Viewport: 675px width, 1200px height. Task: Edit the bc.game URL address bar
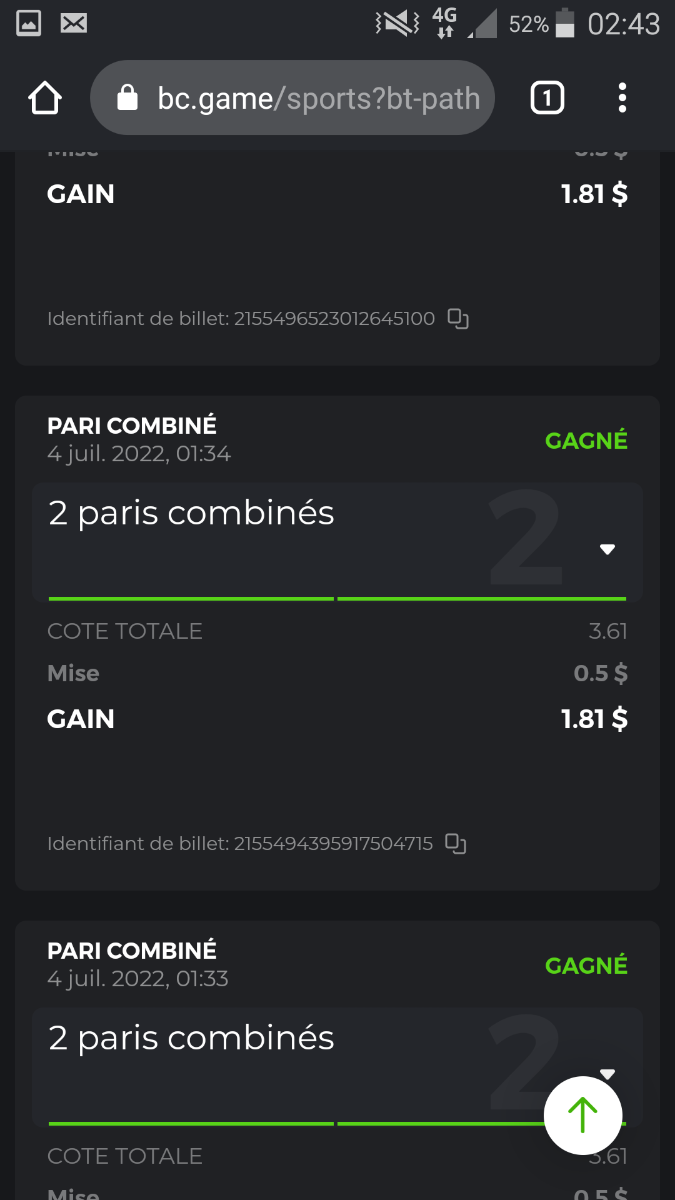pyautogui.click(x=300, y=98)
